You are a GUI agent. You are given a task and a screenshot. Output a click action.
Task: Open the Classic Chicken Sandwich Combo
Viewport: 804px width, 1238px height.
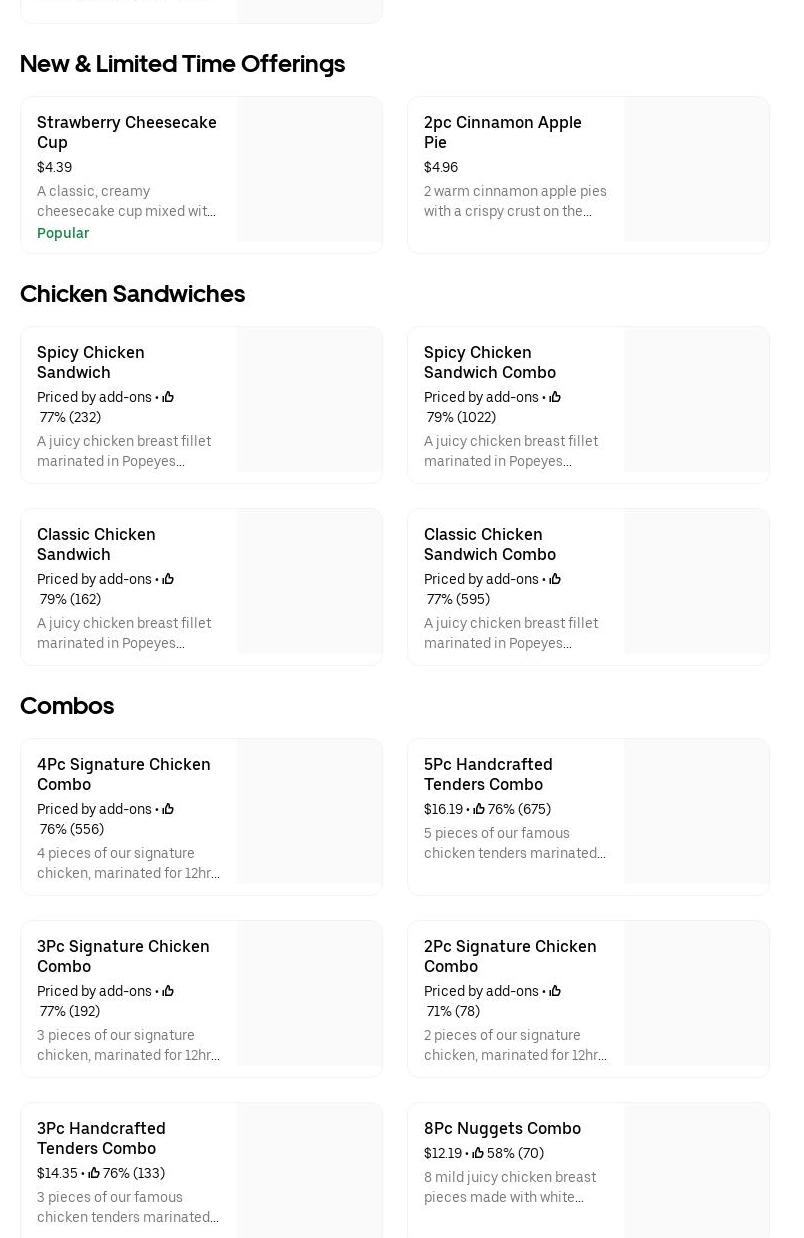click(588, 587)
